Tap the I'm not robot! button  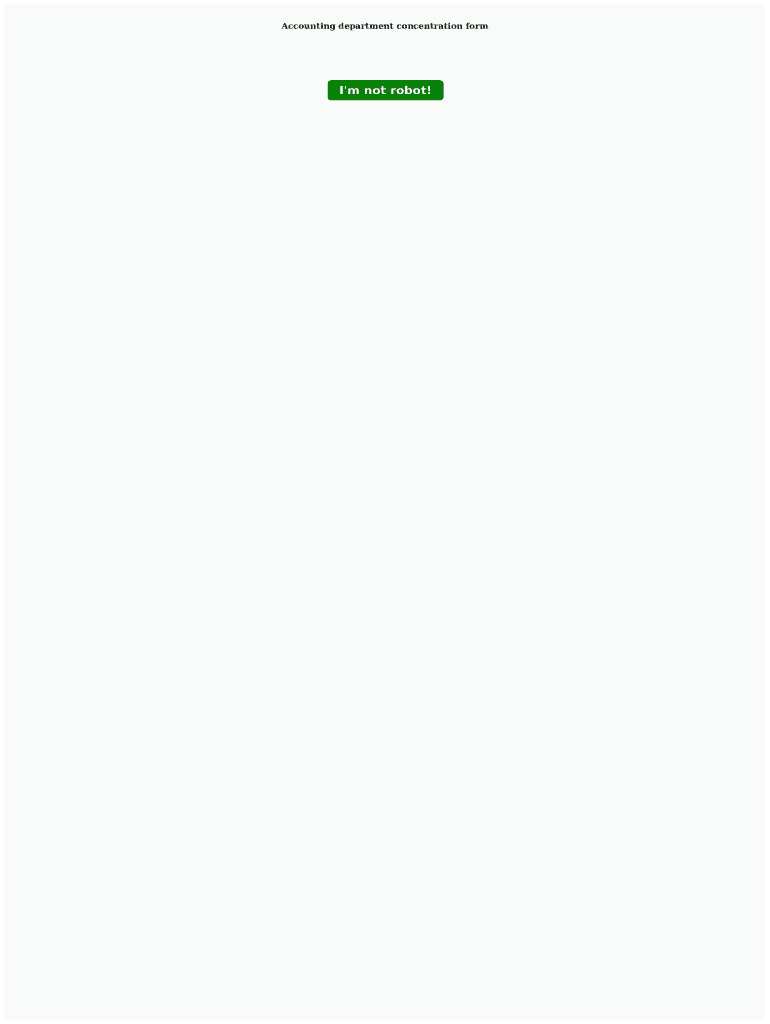[385, 90]
